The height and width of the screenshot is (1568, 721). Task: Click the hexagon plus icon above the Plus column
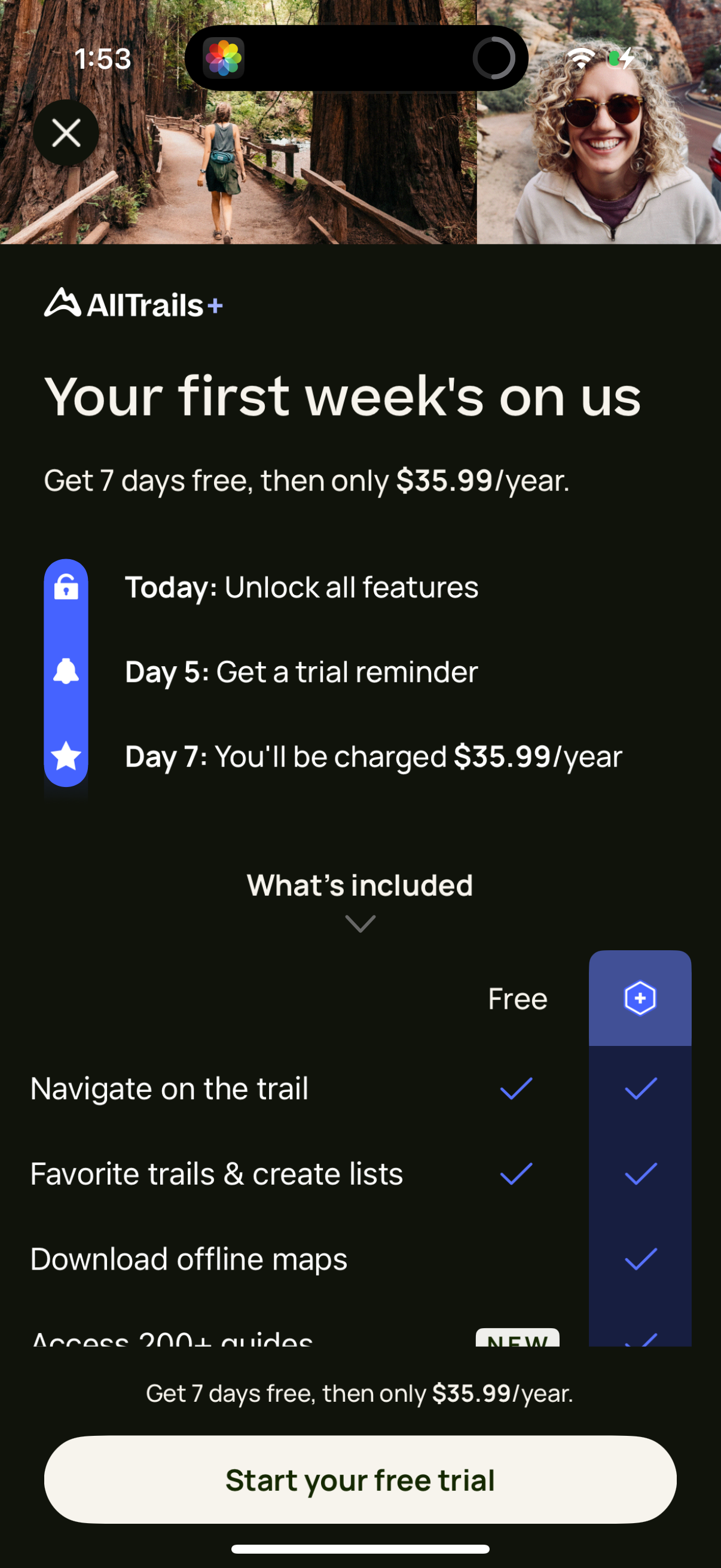click(640, 997)
